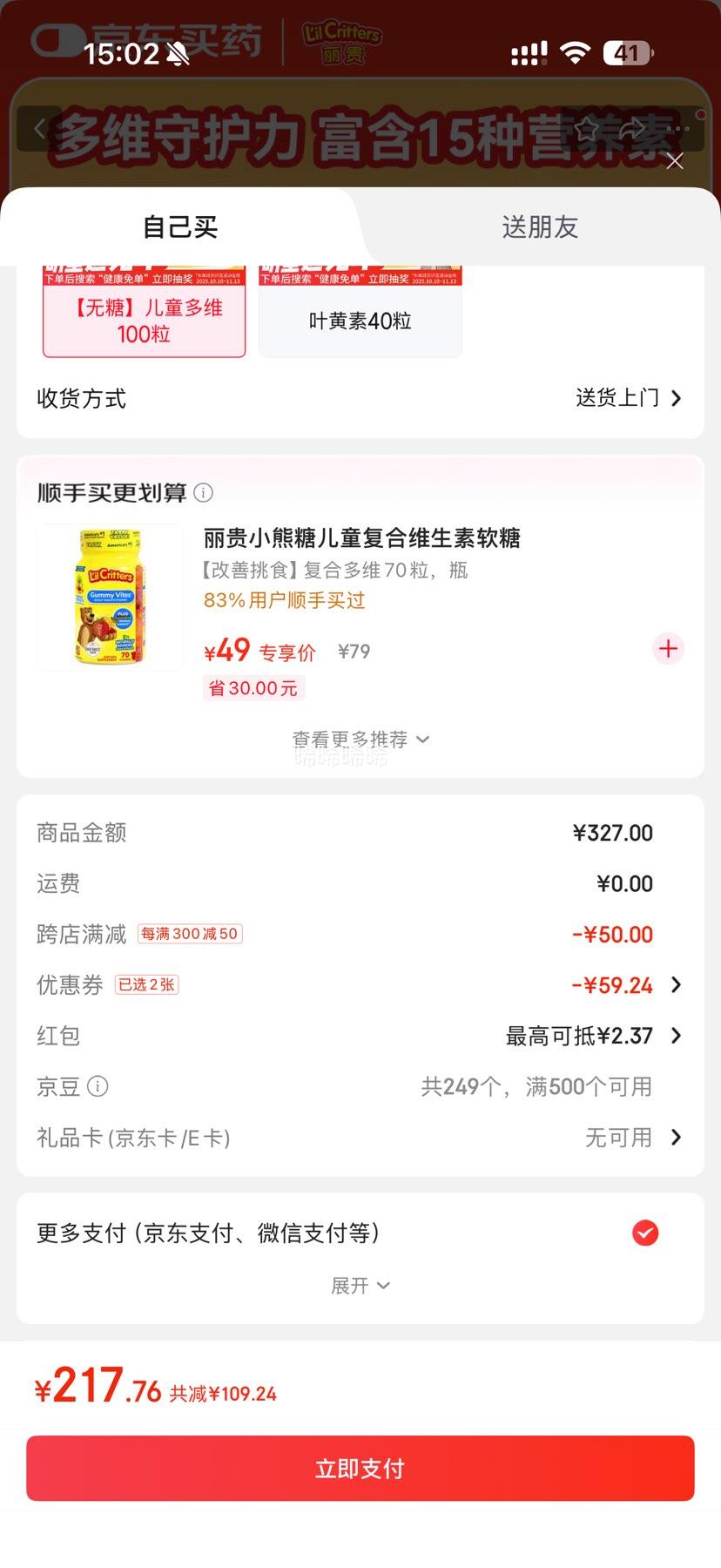Image resolution: width=721 pixels, height=1568 pixels.
Task: Open the 丽贵小熊糖儿童复合维生素软糖 product
Action: click(361, 538)
